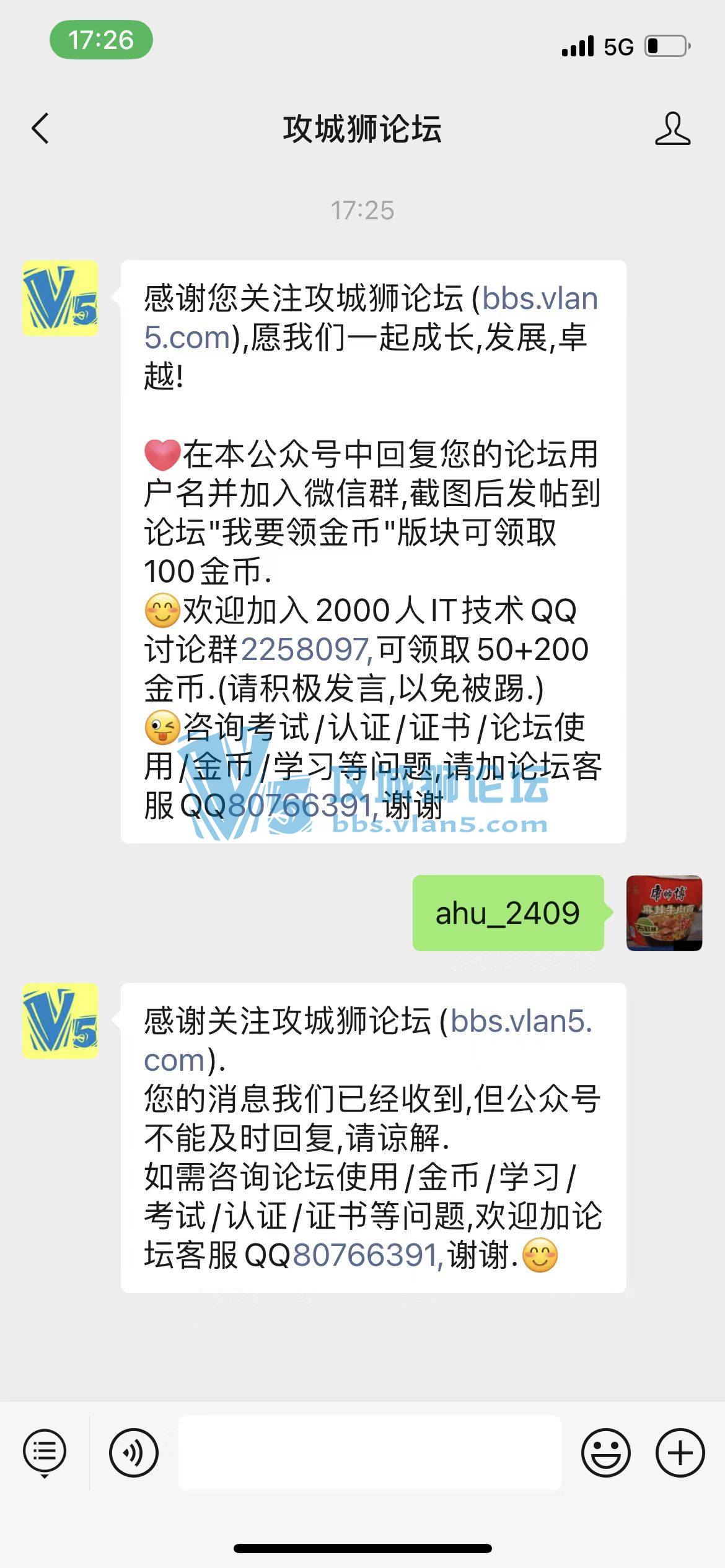This screenshot has height=1568, width=725.
Task: Open my avatar next to ahu_2409
Action: pyautogui.click(x=664, y=913)
